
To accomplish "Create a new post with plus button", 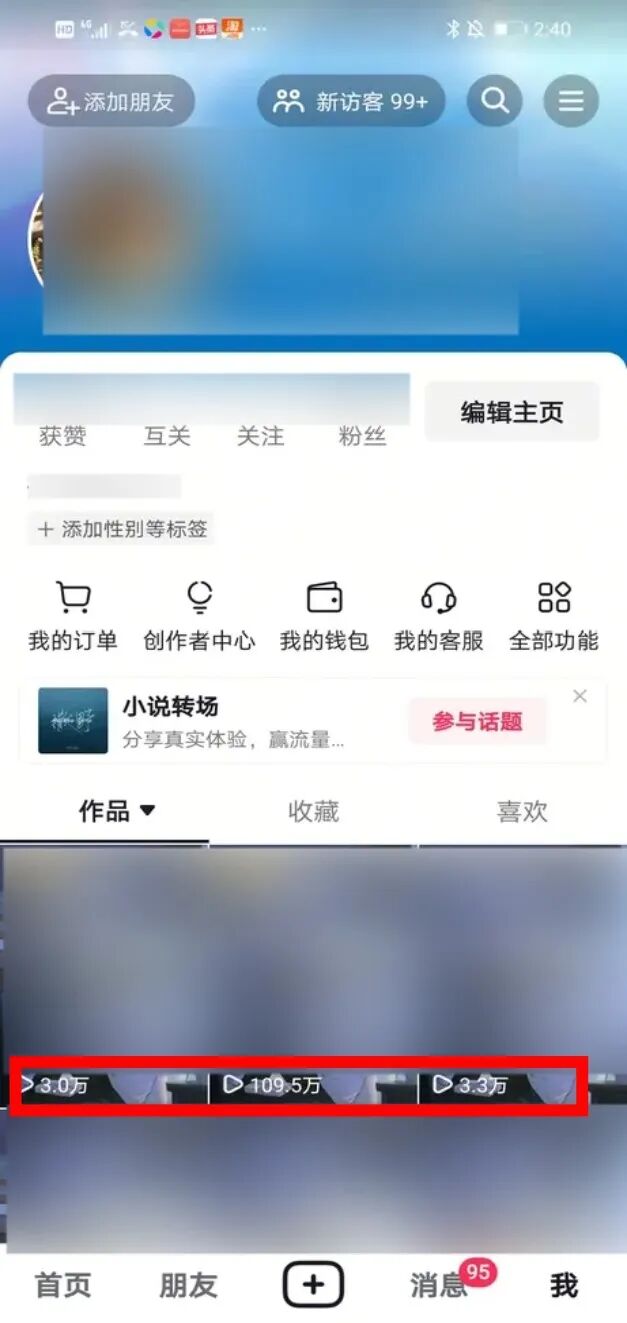I will click(x=313, y=1285).
